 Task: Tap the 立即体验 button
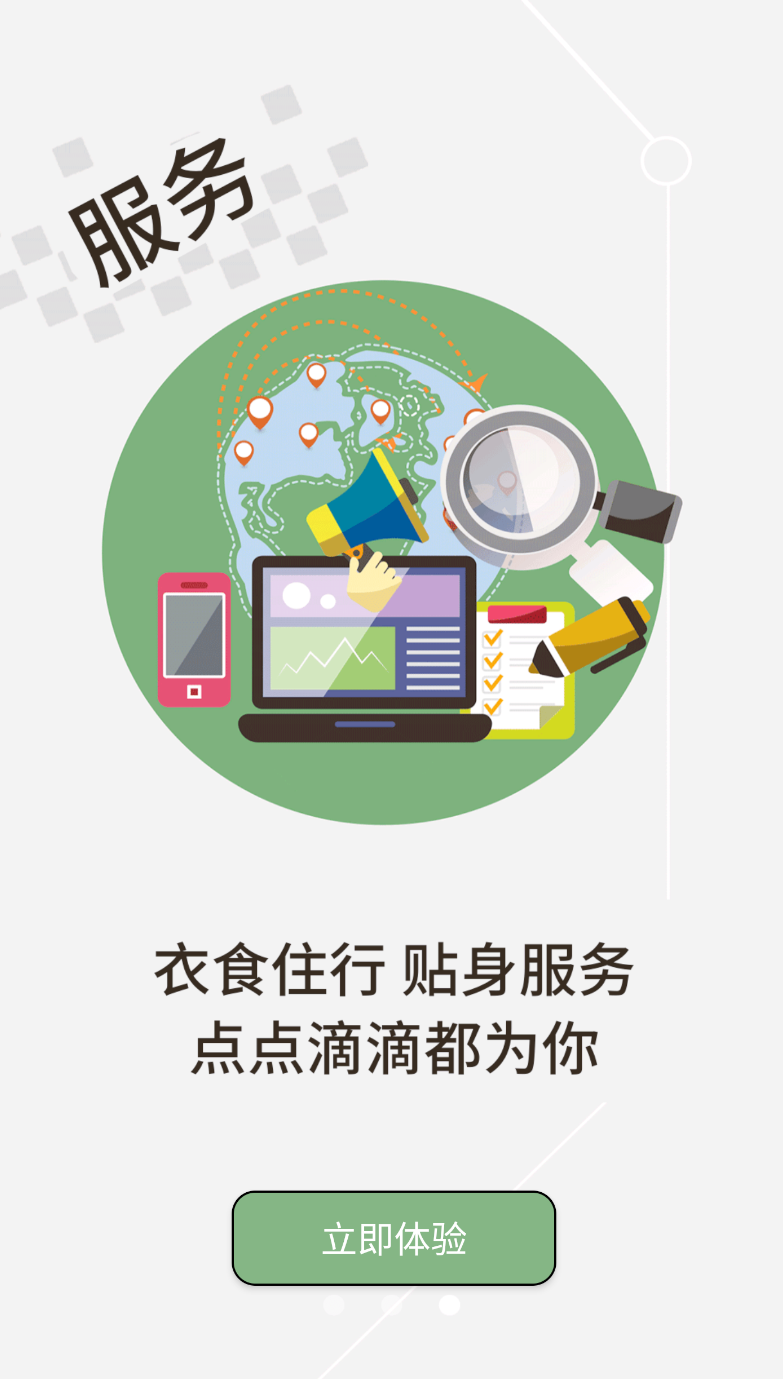click(394, 1238)
